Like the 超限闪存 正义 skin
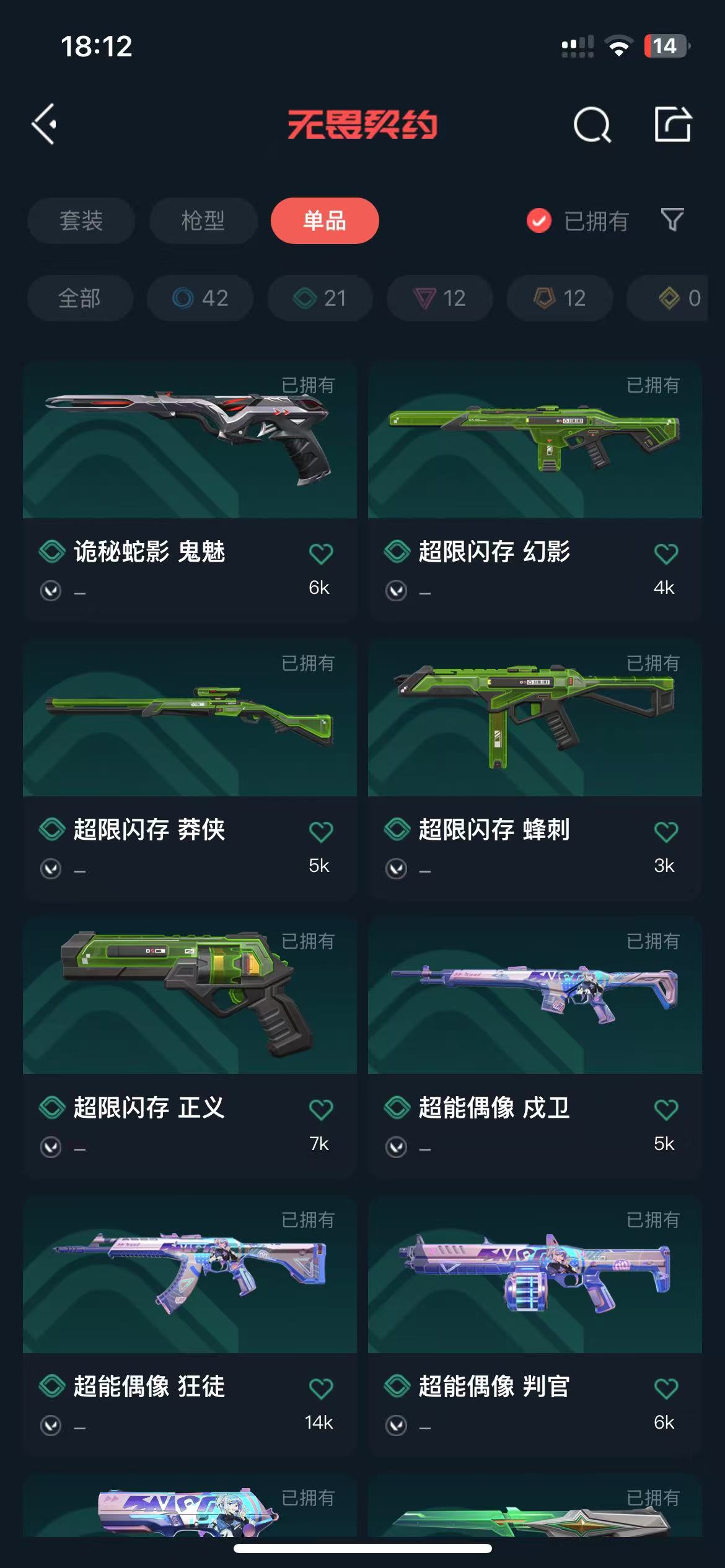 coord(320,1110)
